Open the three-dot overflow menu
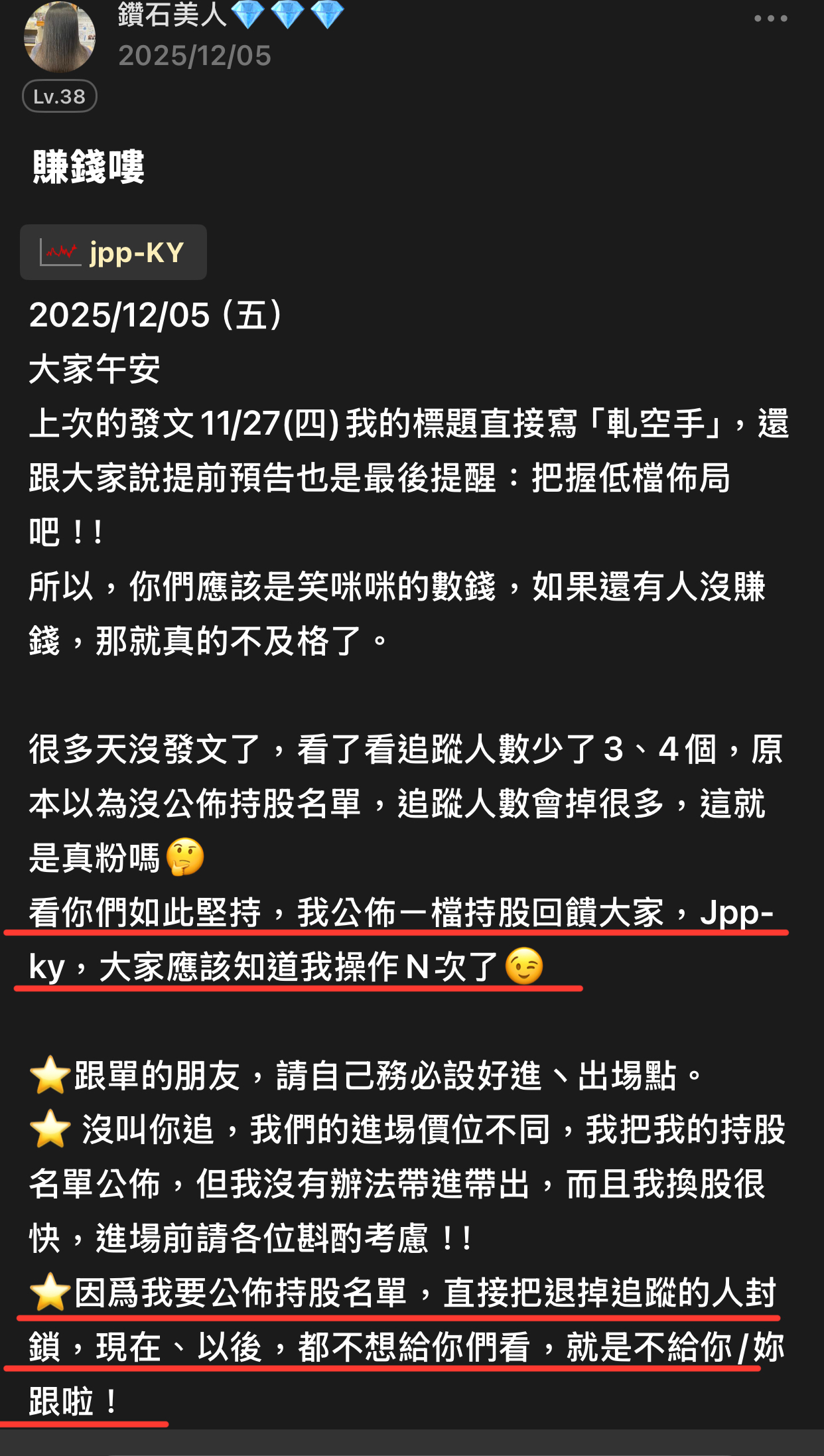This screenshot has width=824, height=1456. click(770, 19)
